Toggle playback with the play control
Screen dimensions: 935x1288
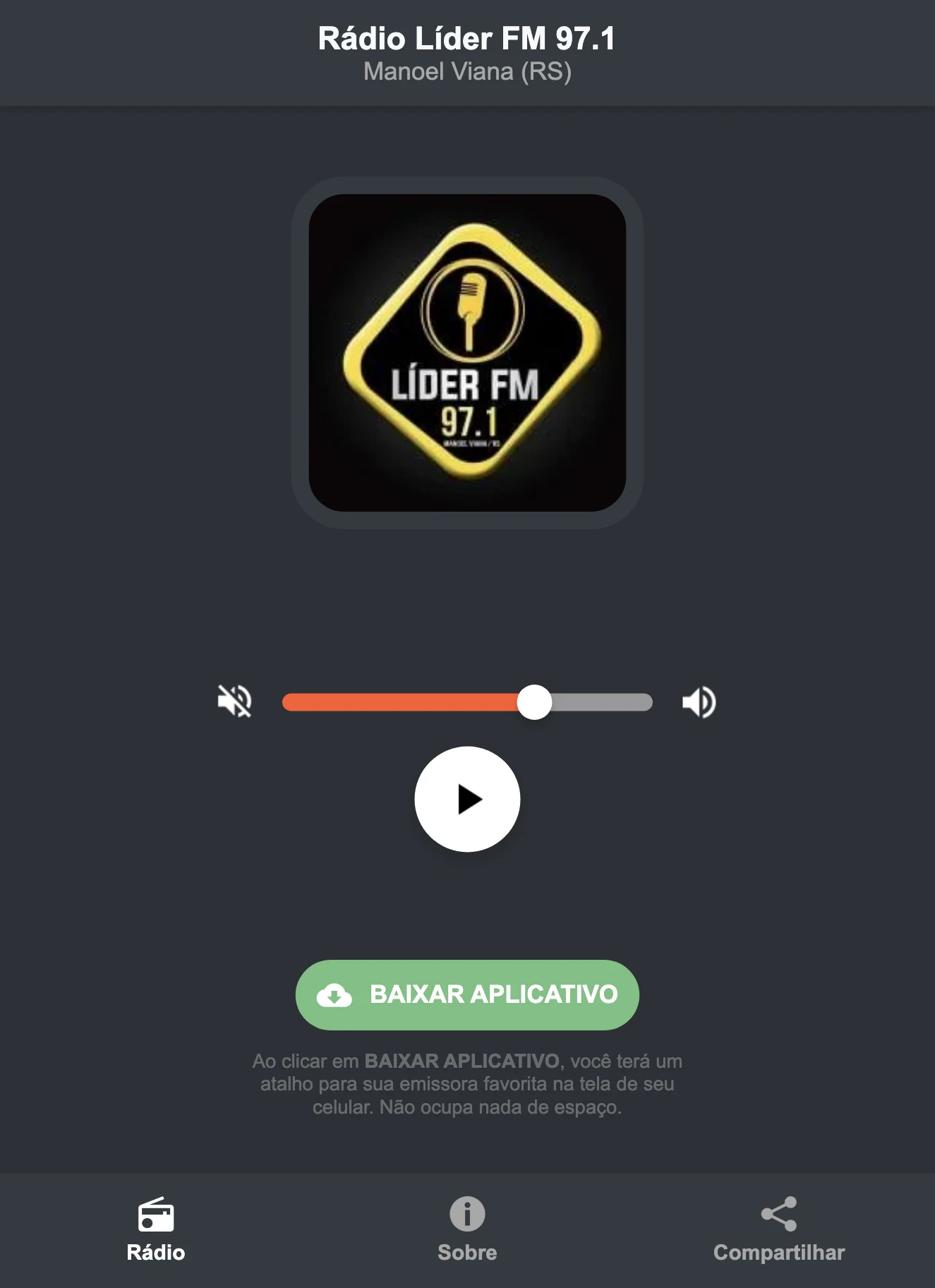coord(467,800)
